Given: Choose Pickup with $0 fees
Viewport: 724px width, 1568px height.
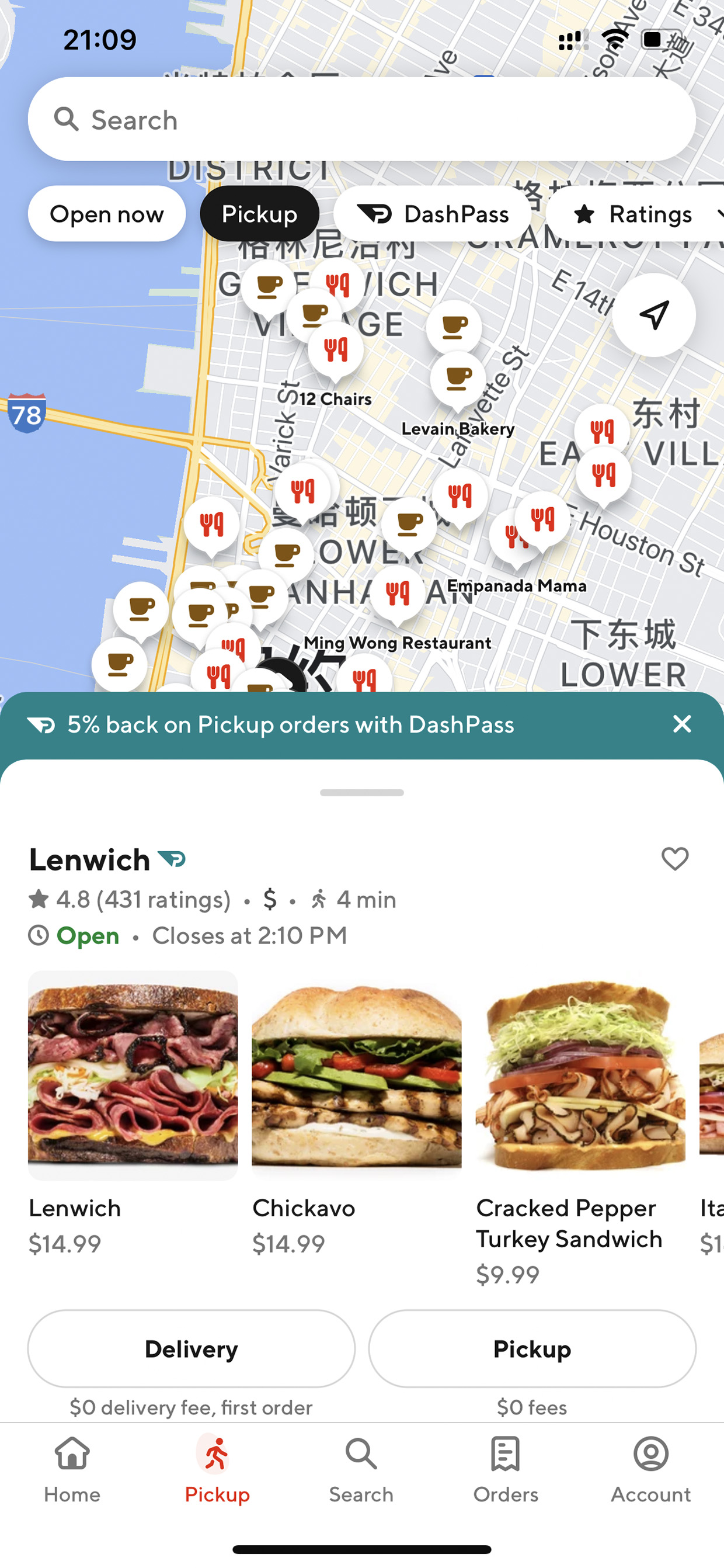Looking at the screenshot, I should 532,1350.
